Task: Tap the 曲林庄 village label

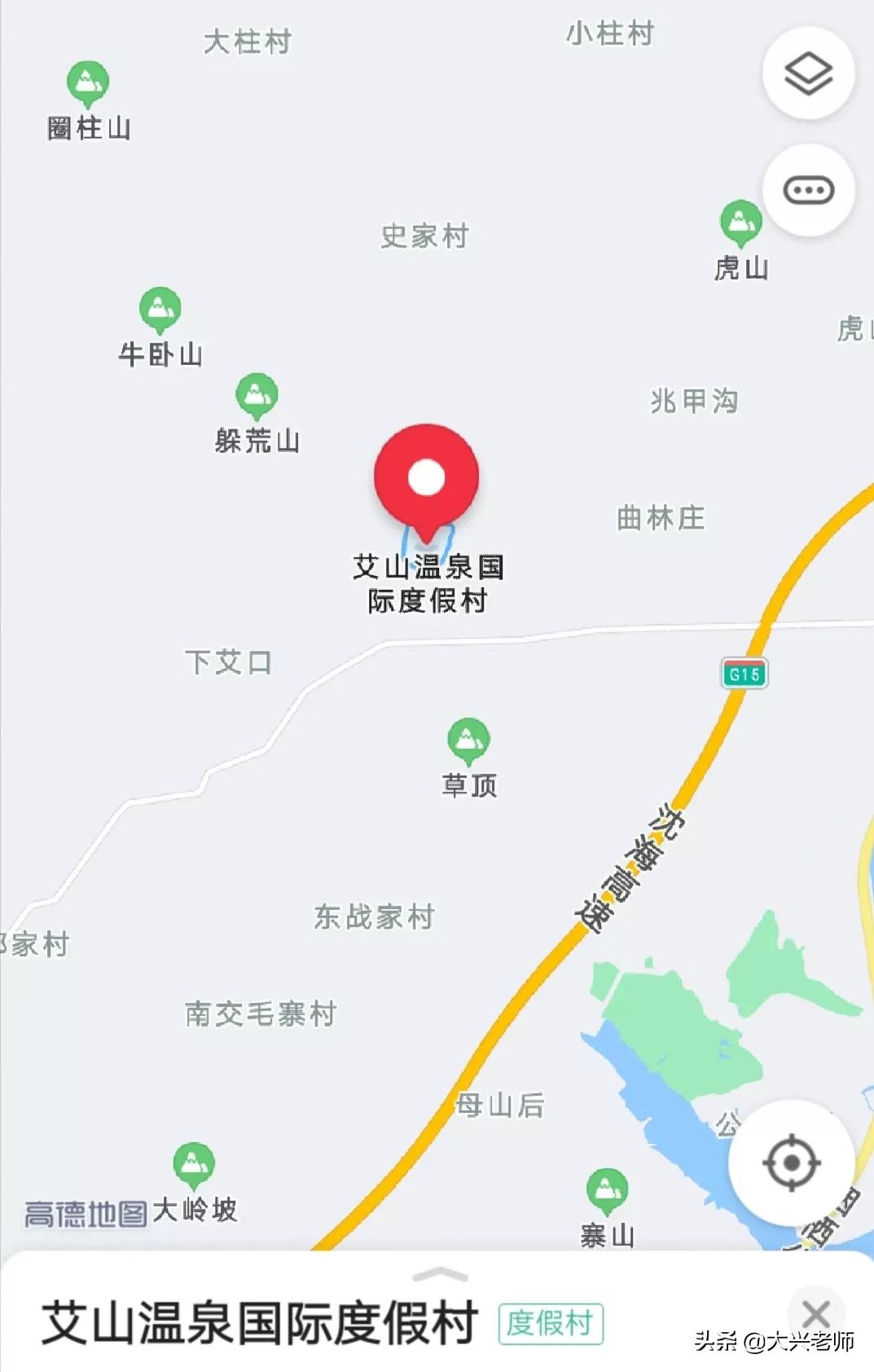Action: (x=660, y=517)
